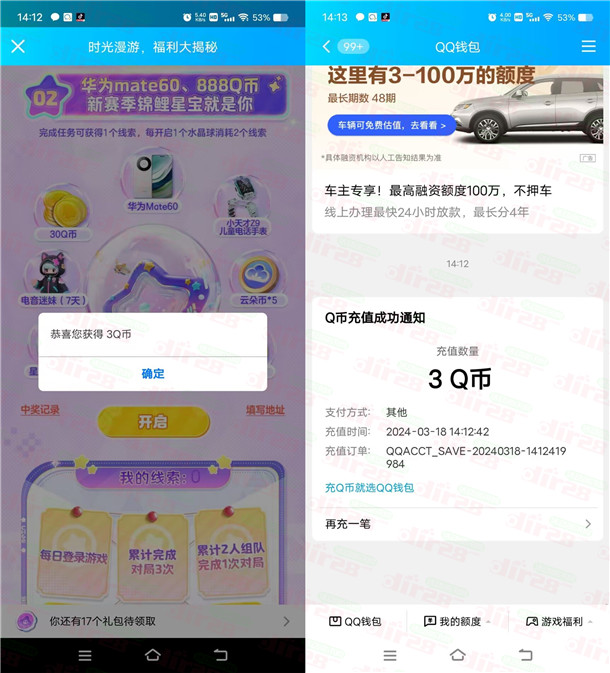Expand the 游戏福利 bottom menu

[558, 621]
